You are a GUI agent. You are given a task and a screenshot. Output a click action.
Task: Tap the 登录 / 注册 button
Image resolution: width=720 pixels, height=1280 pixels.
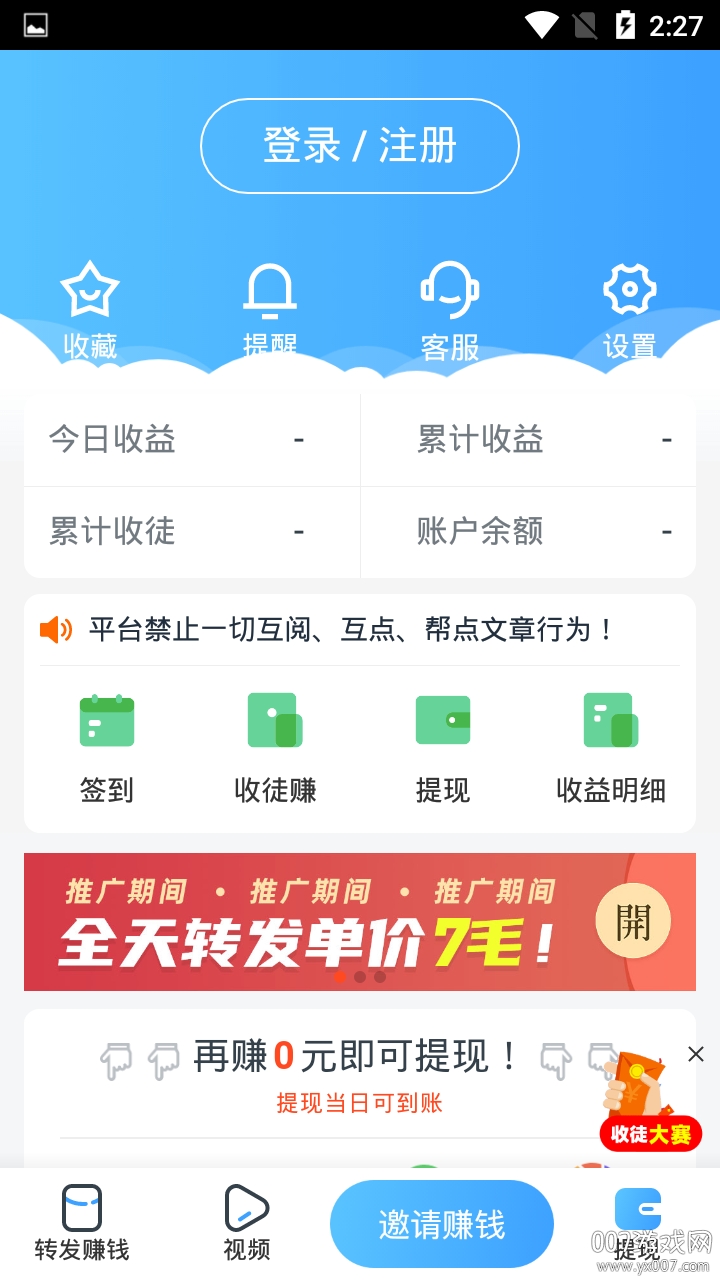pyautogui.click(x=359, y=145)
